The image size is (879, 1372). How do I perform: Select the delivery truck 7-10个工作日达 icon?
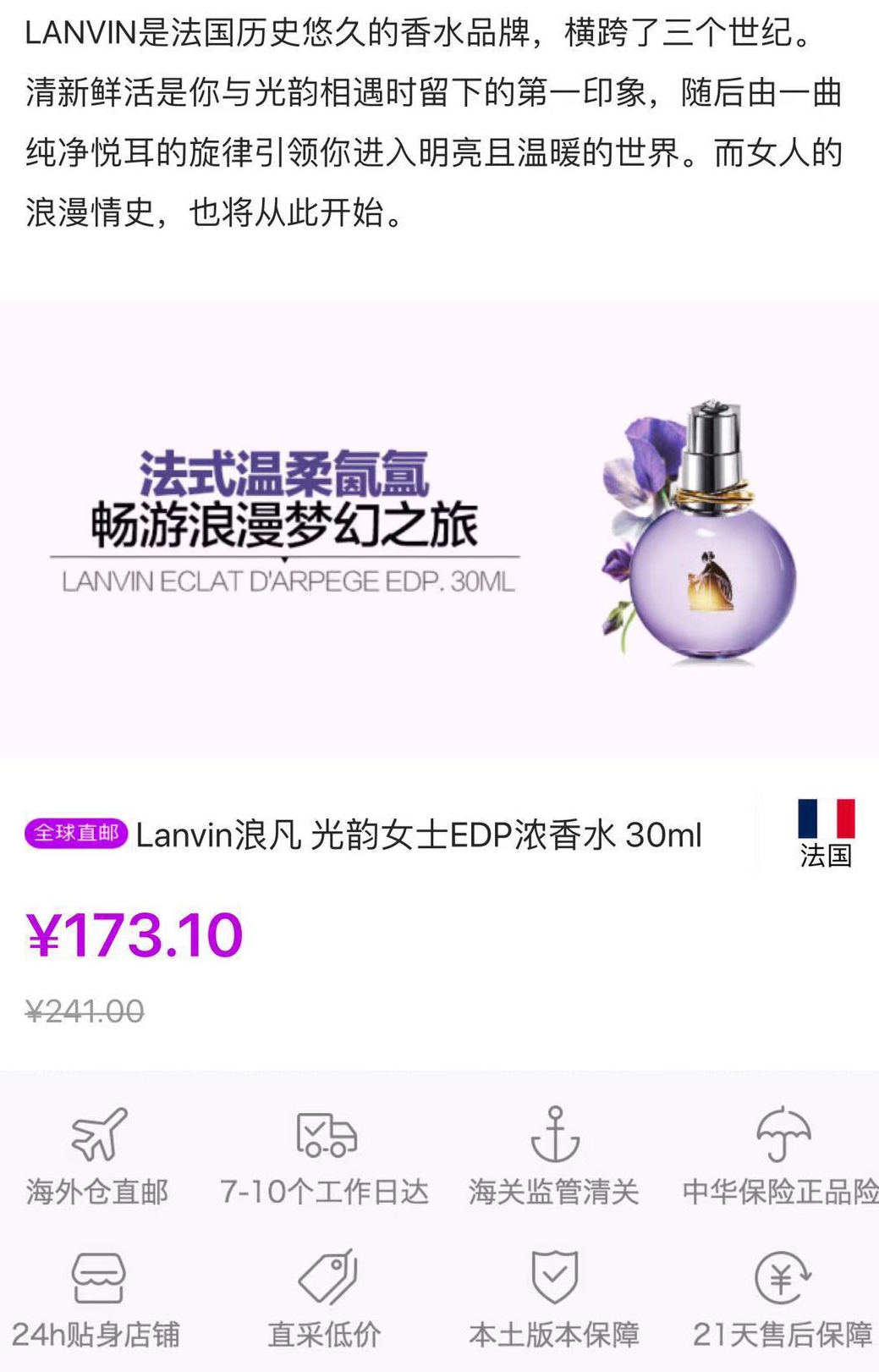327,1134
